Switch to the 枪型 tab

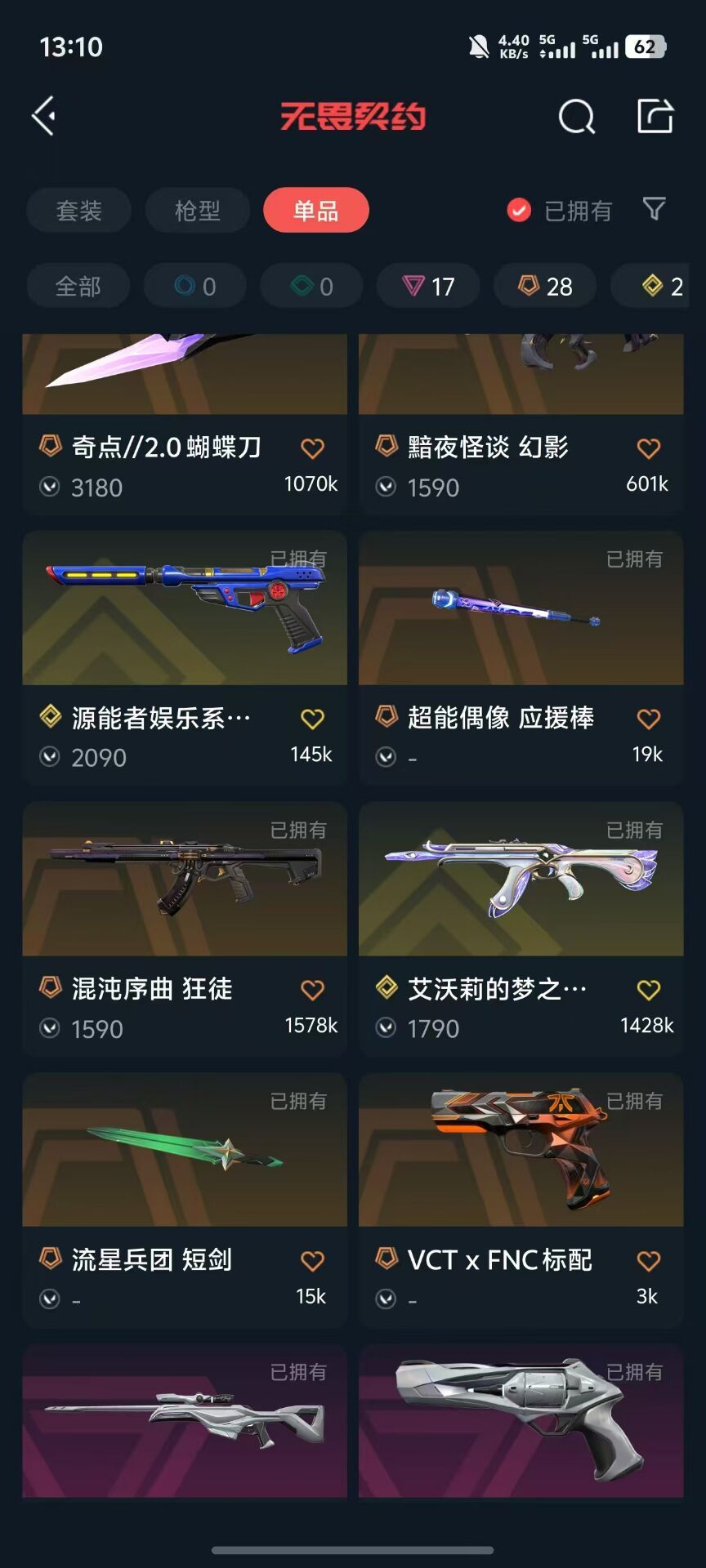[x=197, y=211]
